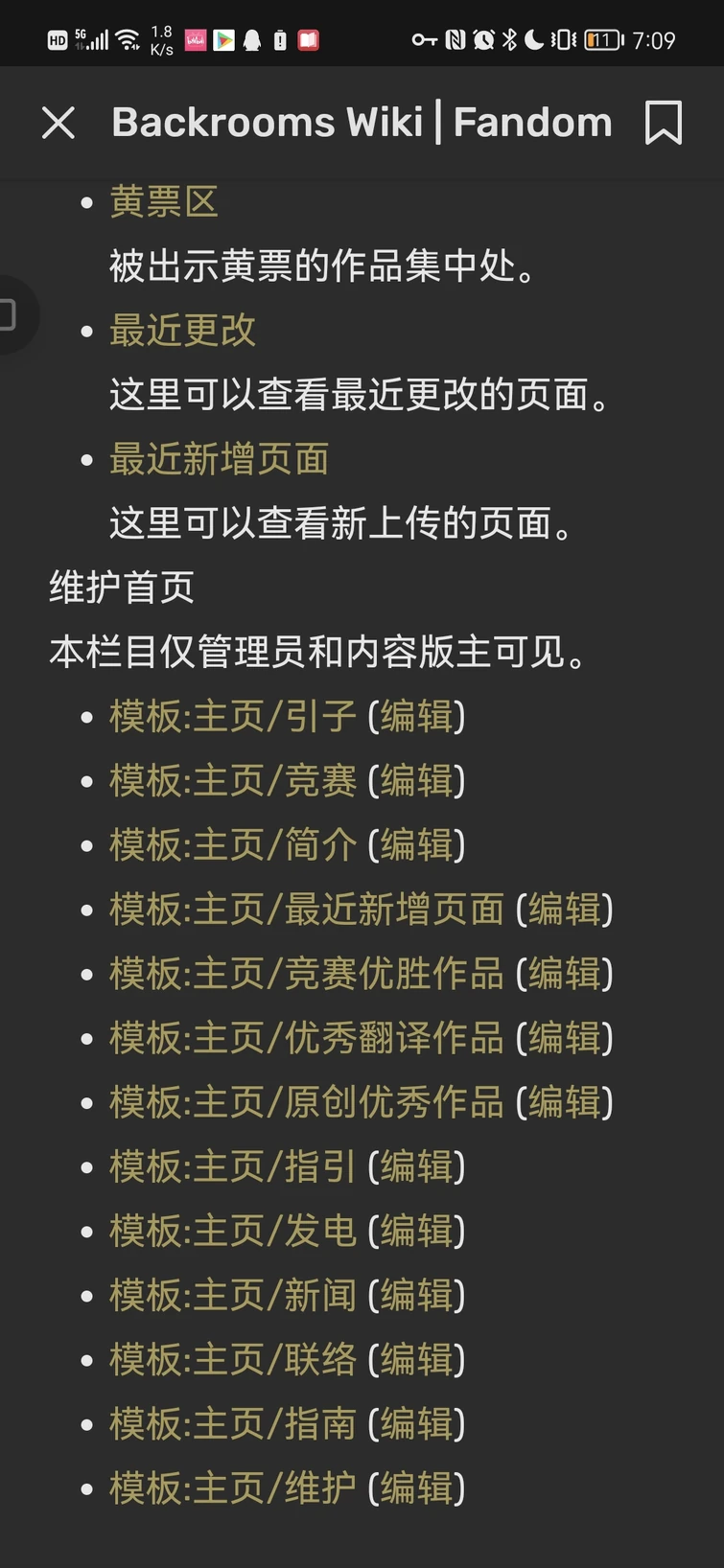Close the Backrooms Wiki page with X
The width and height of the screenshot is (724, 1568).
pos(58,123)
